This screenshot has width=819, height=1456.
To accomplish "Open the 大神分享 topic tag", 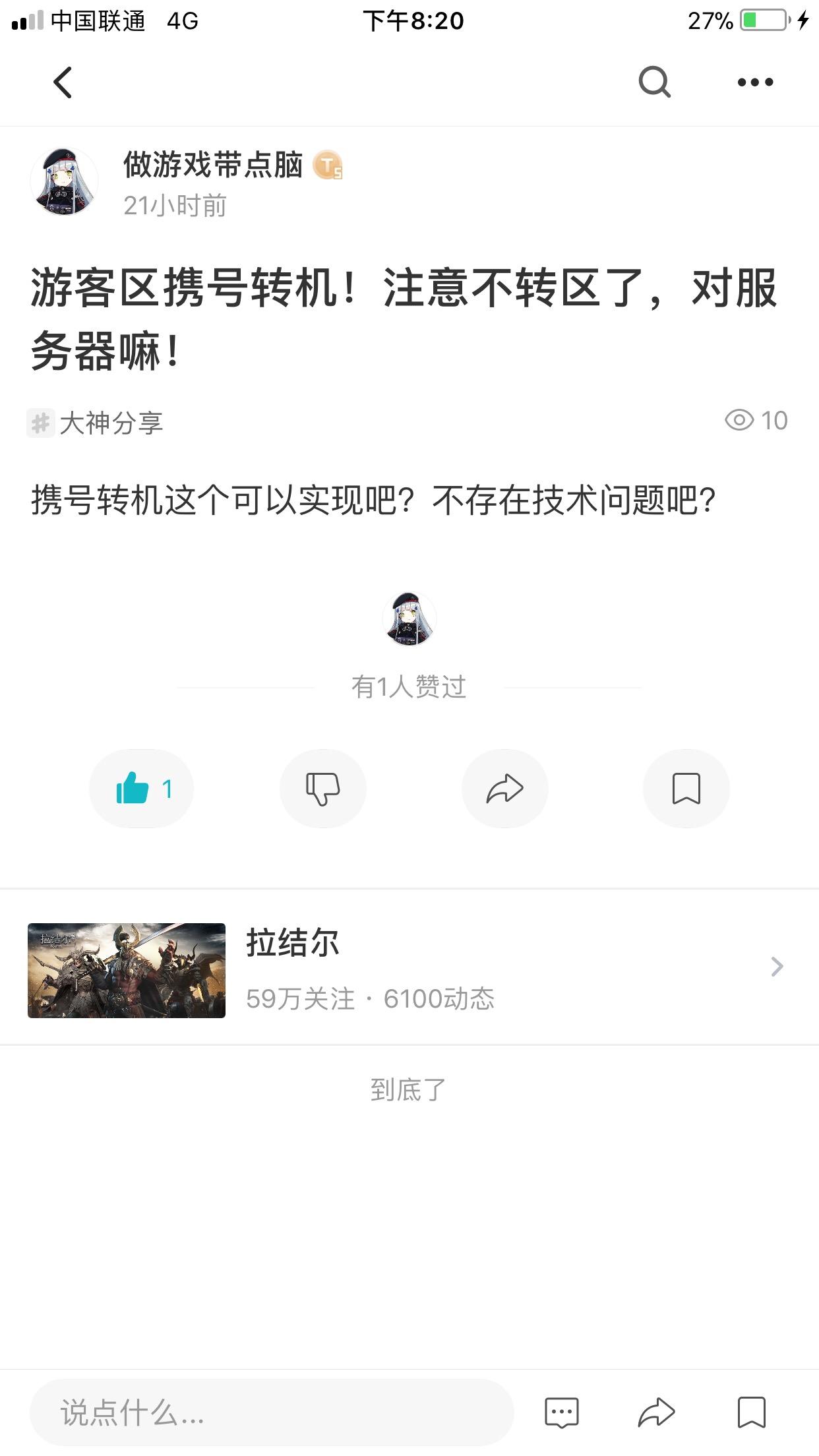I will 96,423.
